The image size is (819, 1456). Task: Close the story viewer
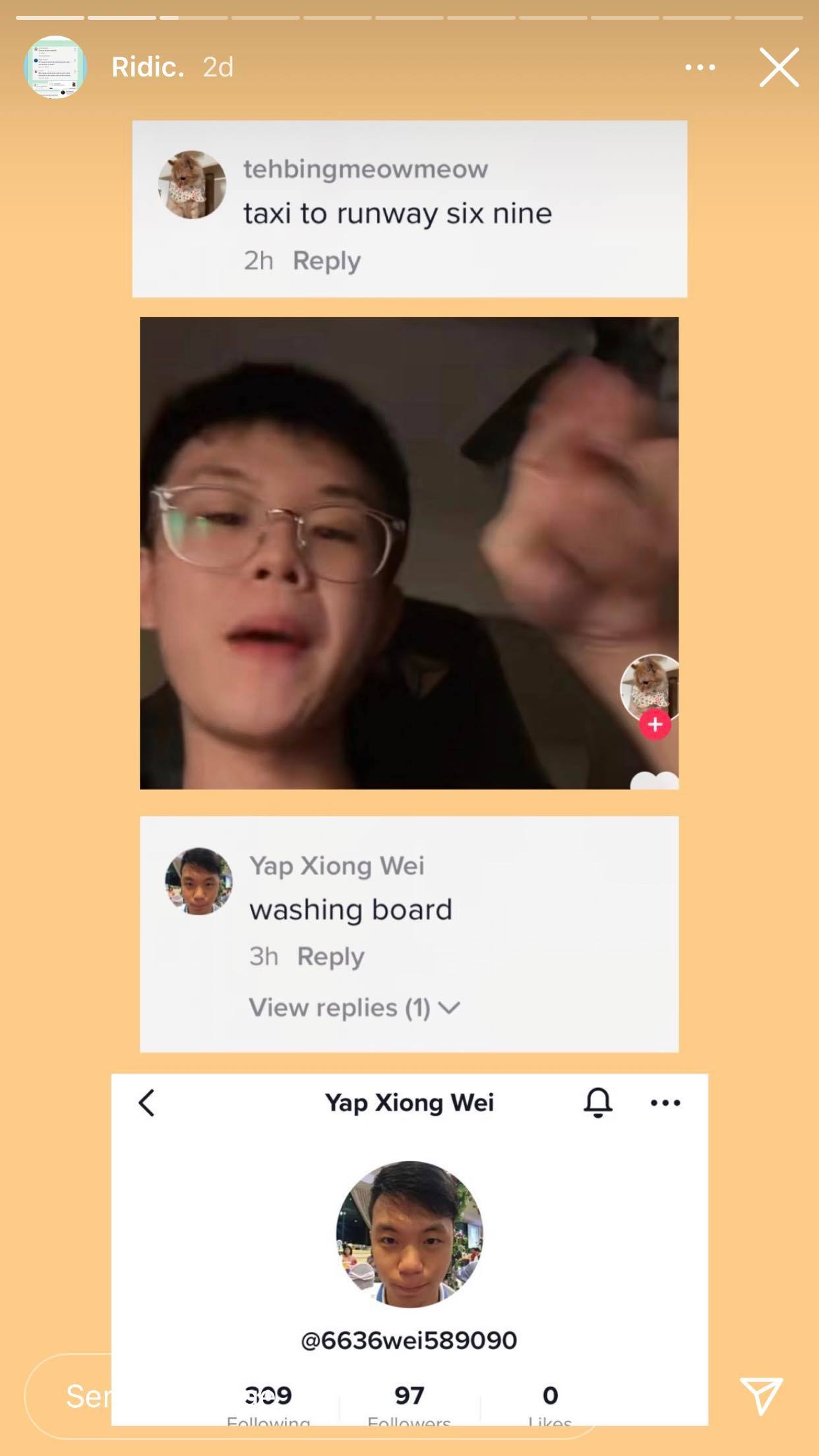click(779, 67)
